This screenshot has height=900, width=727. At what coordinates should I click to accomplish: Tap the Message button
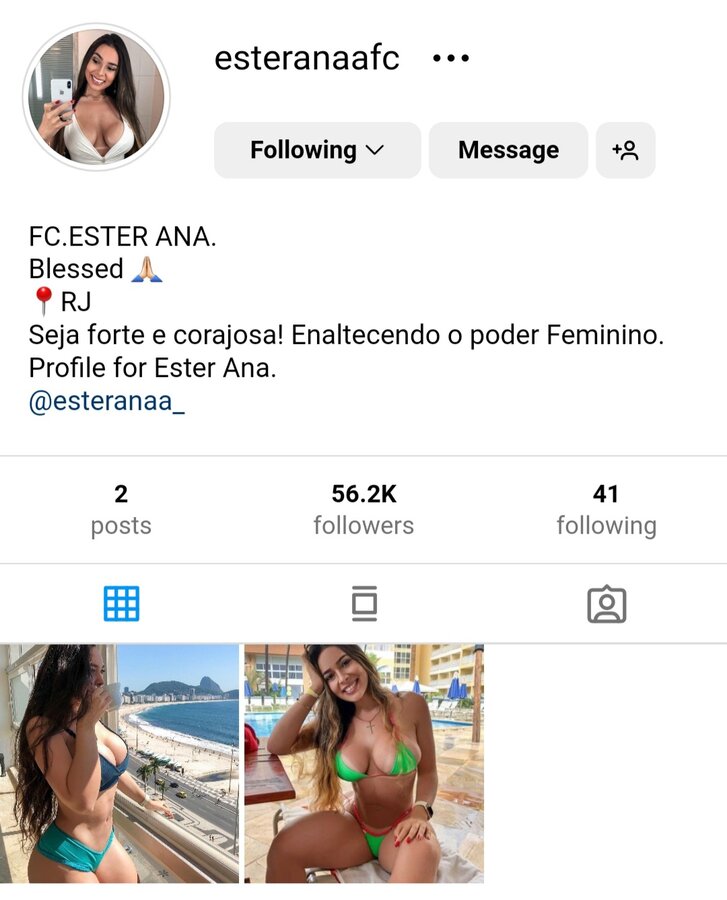coord(508,150)
